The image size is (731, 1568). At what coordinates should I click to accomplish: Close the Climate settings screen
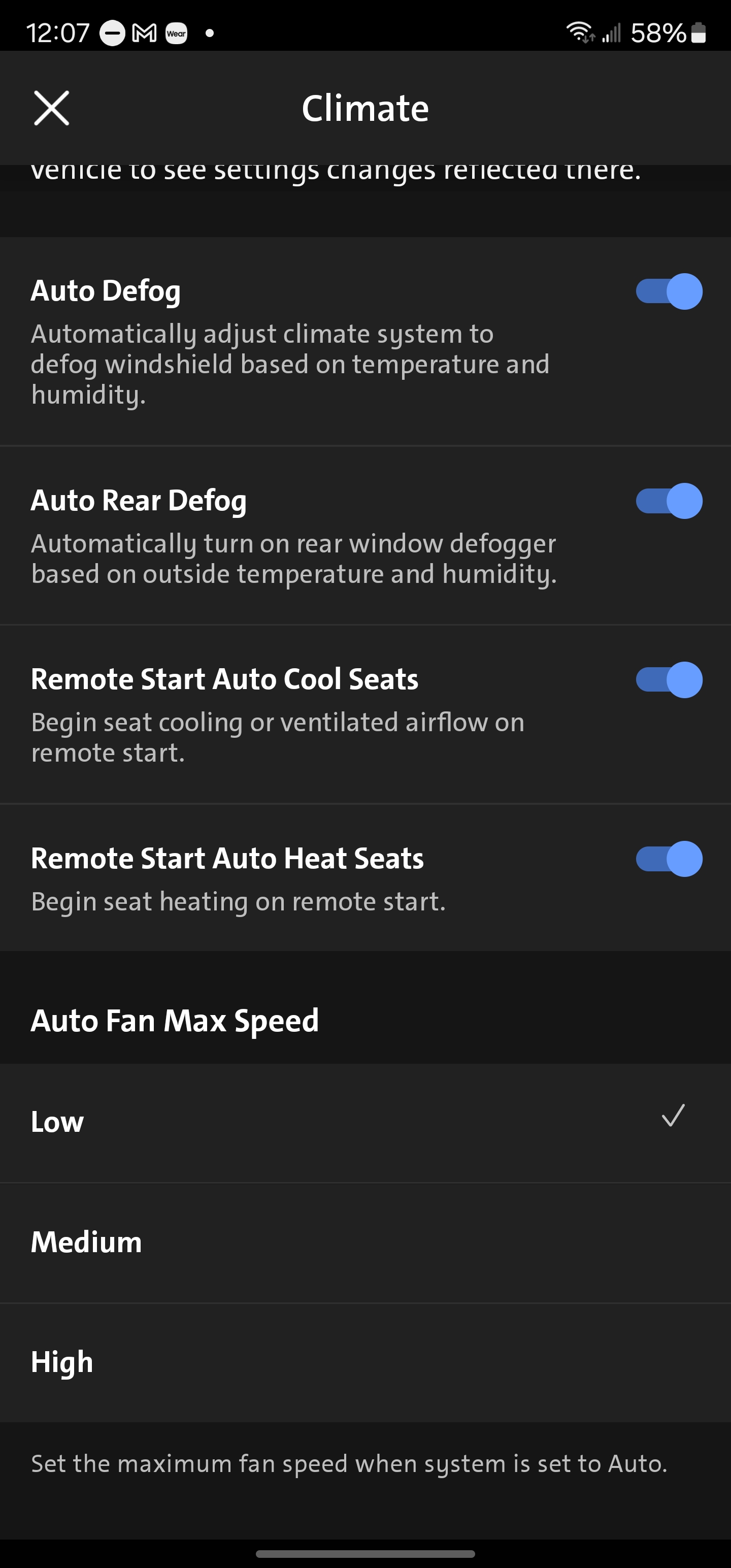52,108
